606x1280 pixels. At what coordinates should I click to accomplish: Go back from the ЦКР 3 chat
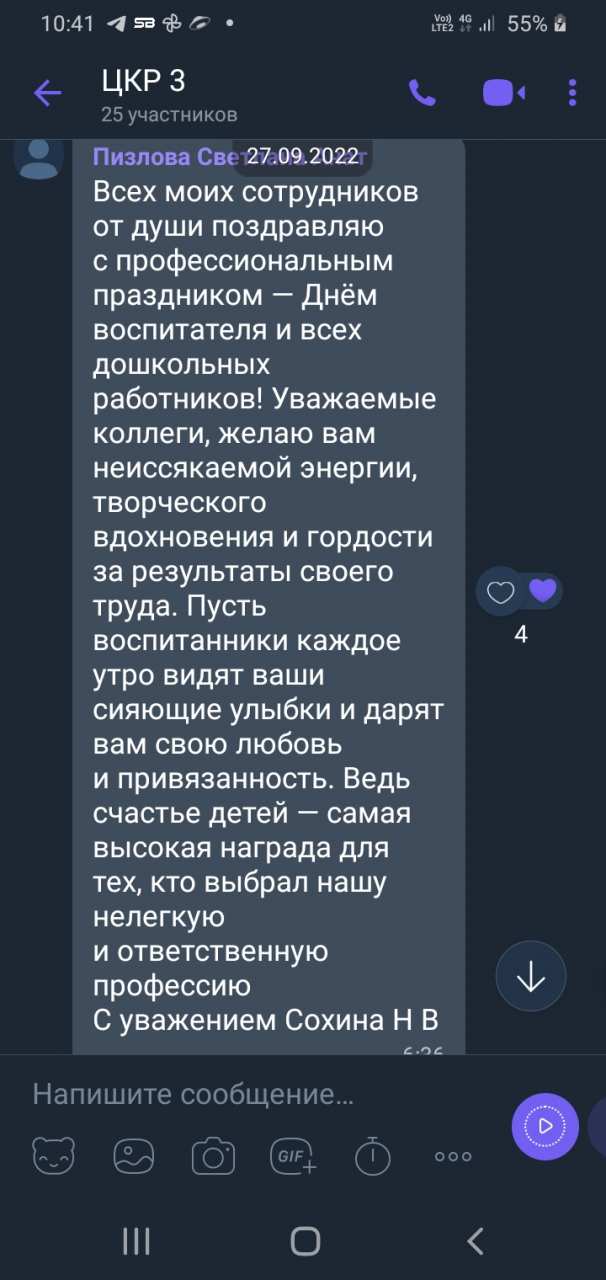(47, 94)
